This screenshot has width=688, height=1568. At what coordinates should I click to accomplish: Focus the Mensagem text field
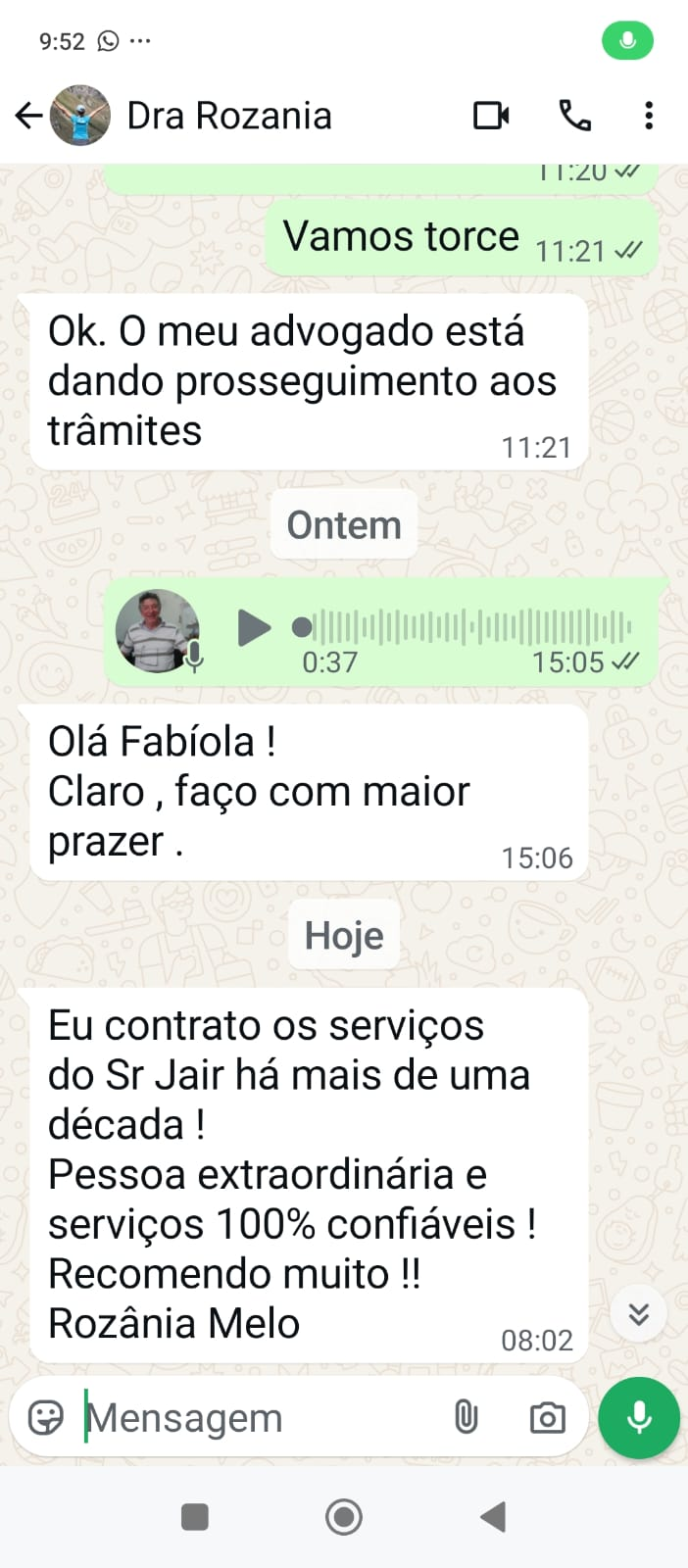[x=255, y=1417]
